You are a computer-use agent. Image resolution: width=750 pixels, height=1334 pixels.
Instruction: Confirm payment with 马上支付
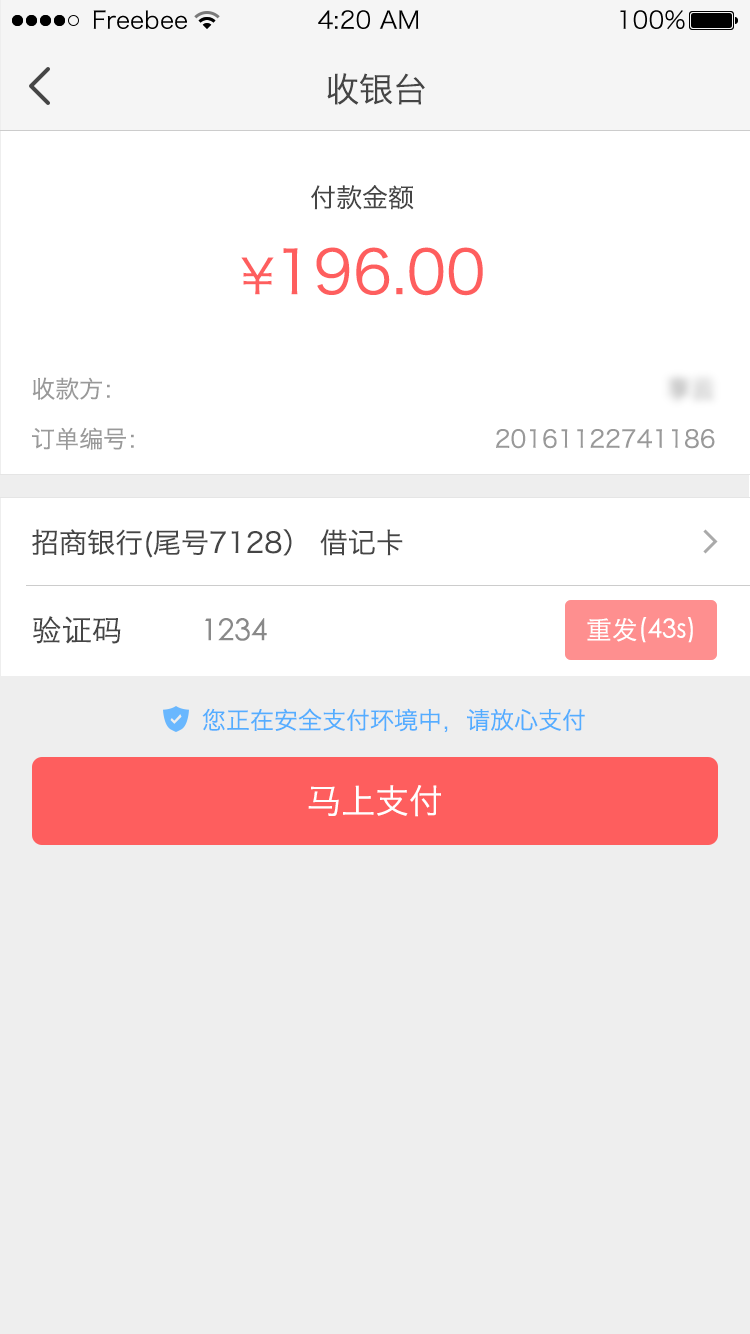(375, 801)
